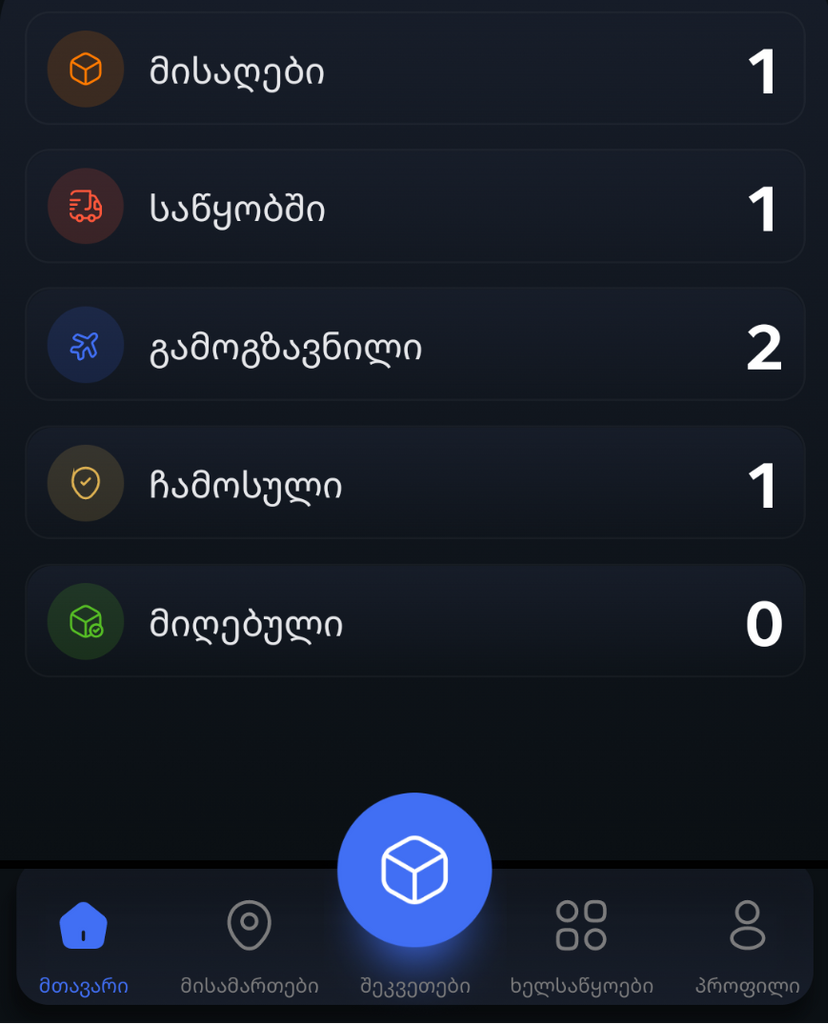Tap the location pin icon for მისამართები
The image size is (828, 1024).
[x=248, y=926]
